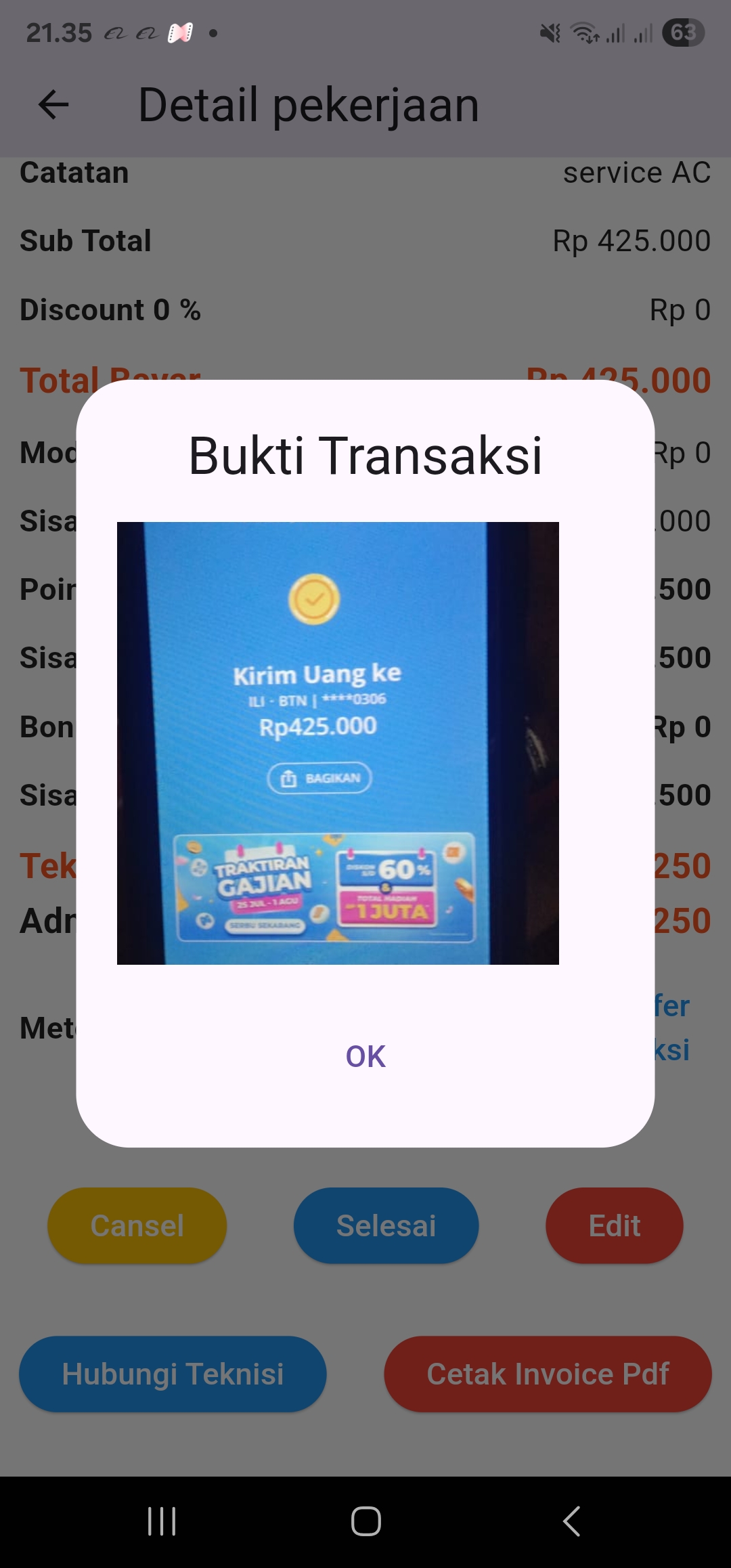Go to the home screen
This screenshot has height=1568, width=731.
tap(365, 1521)
